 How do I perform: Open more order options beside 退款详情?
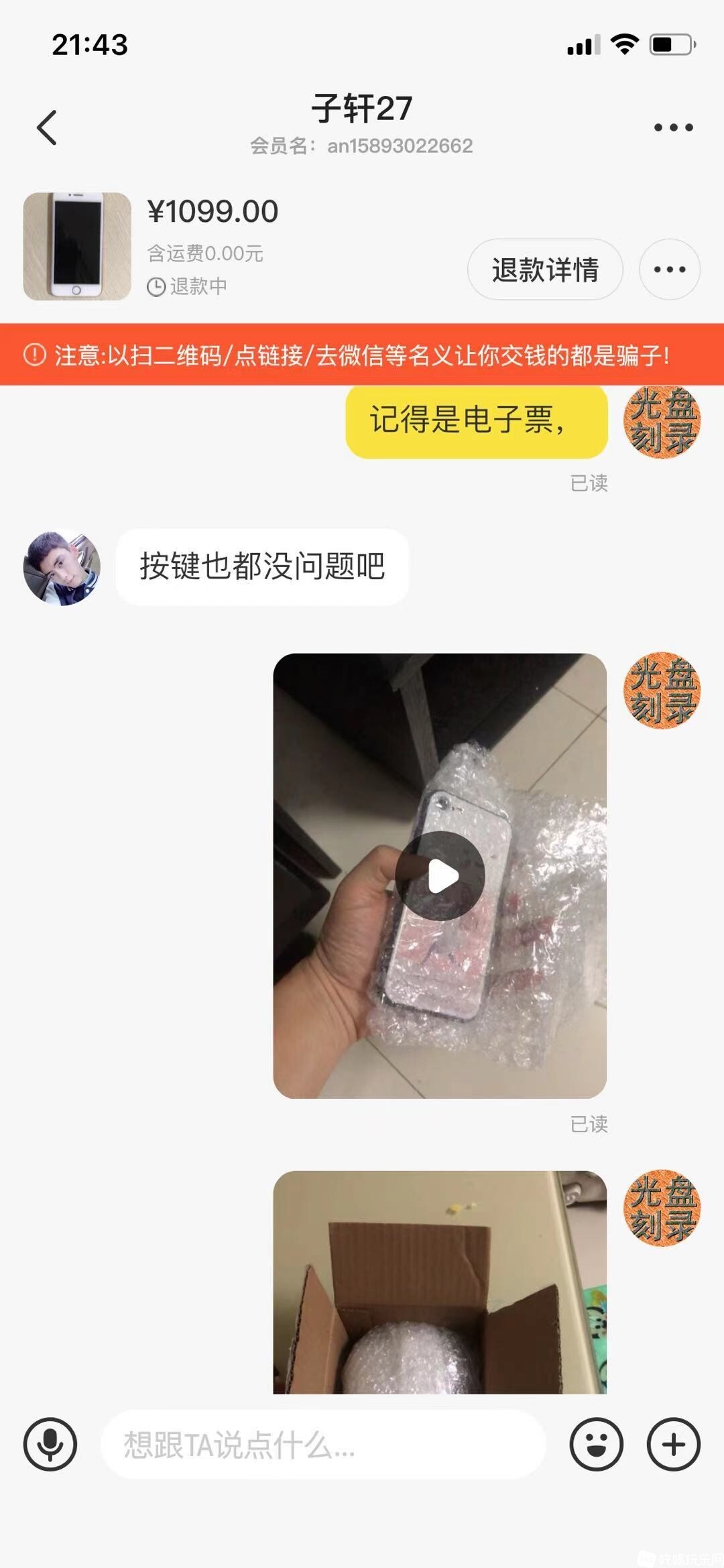point(669,269)
